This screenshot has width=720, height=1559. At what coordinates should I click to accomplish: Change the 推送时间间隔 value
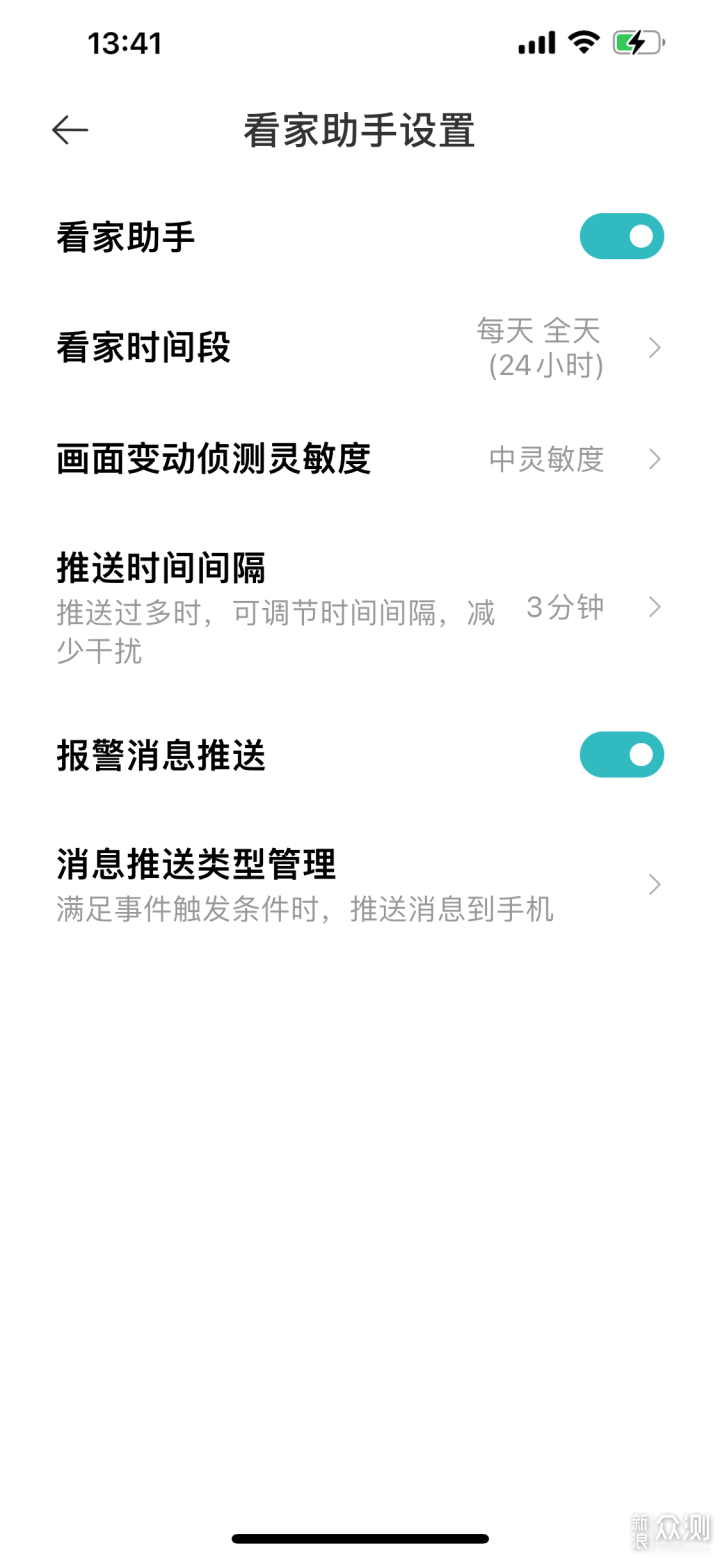tap(360, 607)
